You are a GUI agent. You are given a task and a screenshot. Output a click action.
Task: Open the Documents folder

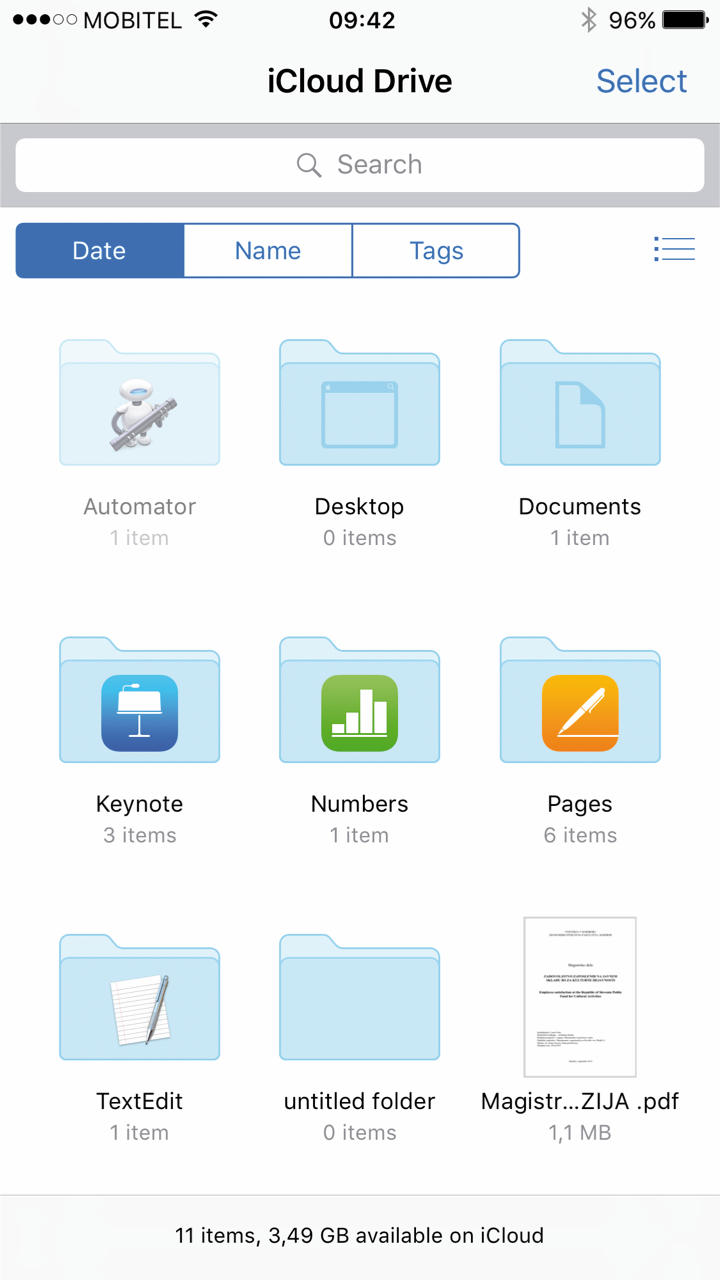(580, 405)
